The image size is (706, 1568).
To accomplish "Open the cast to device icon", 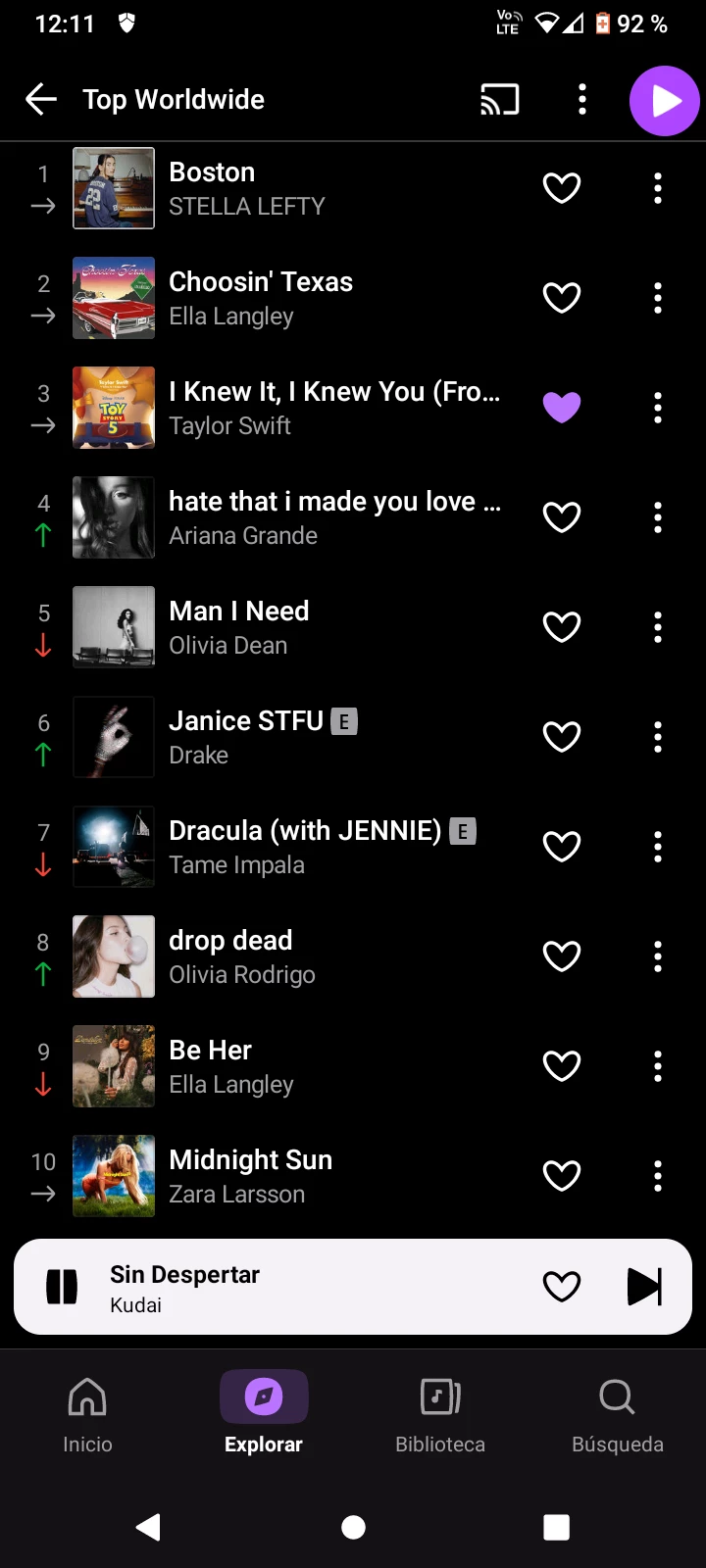I will pos(499,99).
